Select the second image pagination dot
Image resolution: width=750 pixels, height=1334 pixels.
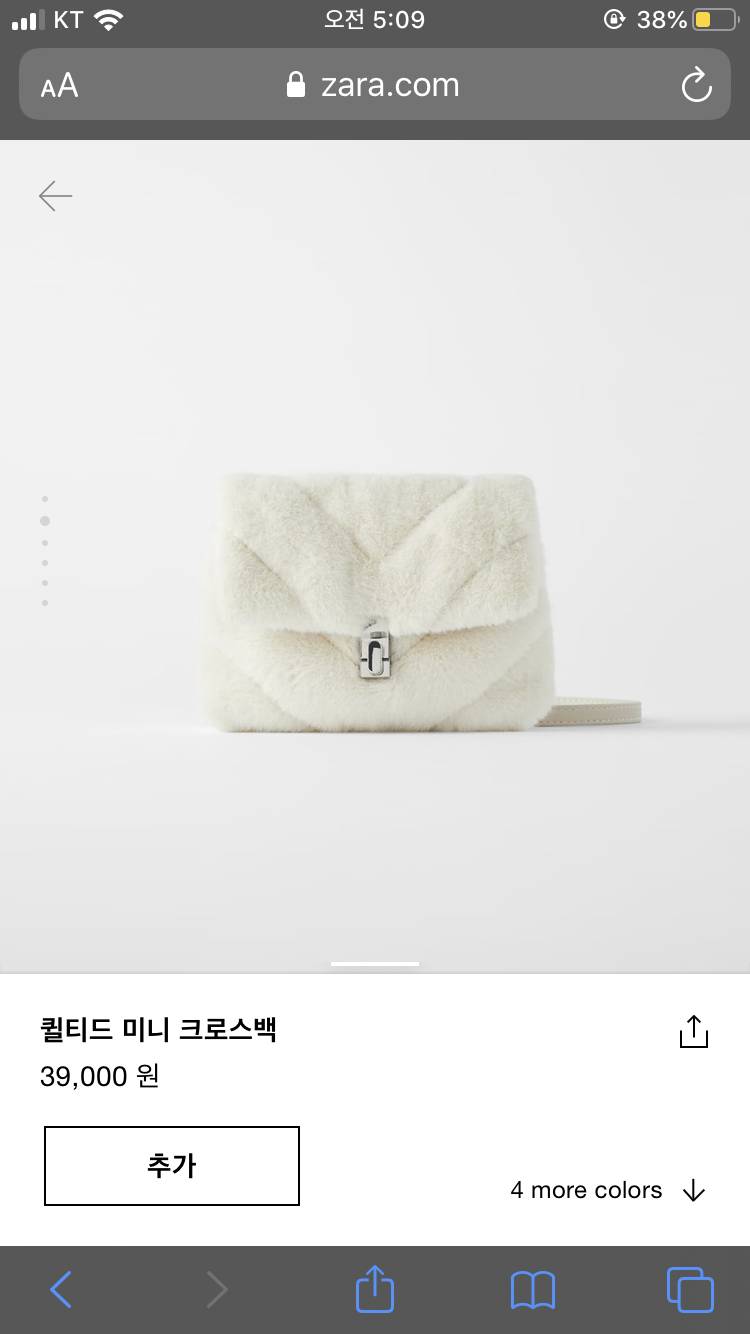pos(44,521)
